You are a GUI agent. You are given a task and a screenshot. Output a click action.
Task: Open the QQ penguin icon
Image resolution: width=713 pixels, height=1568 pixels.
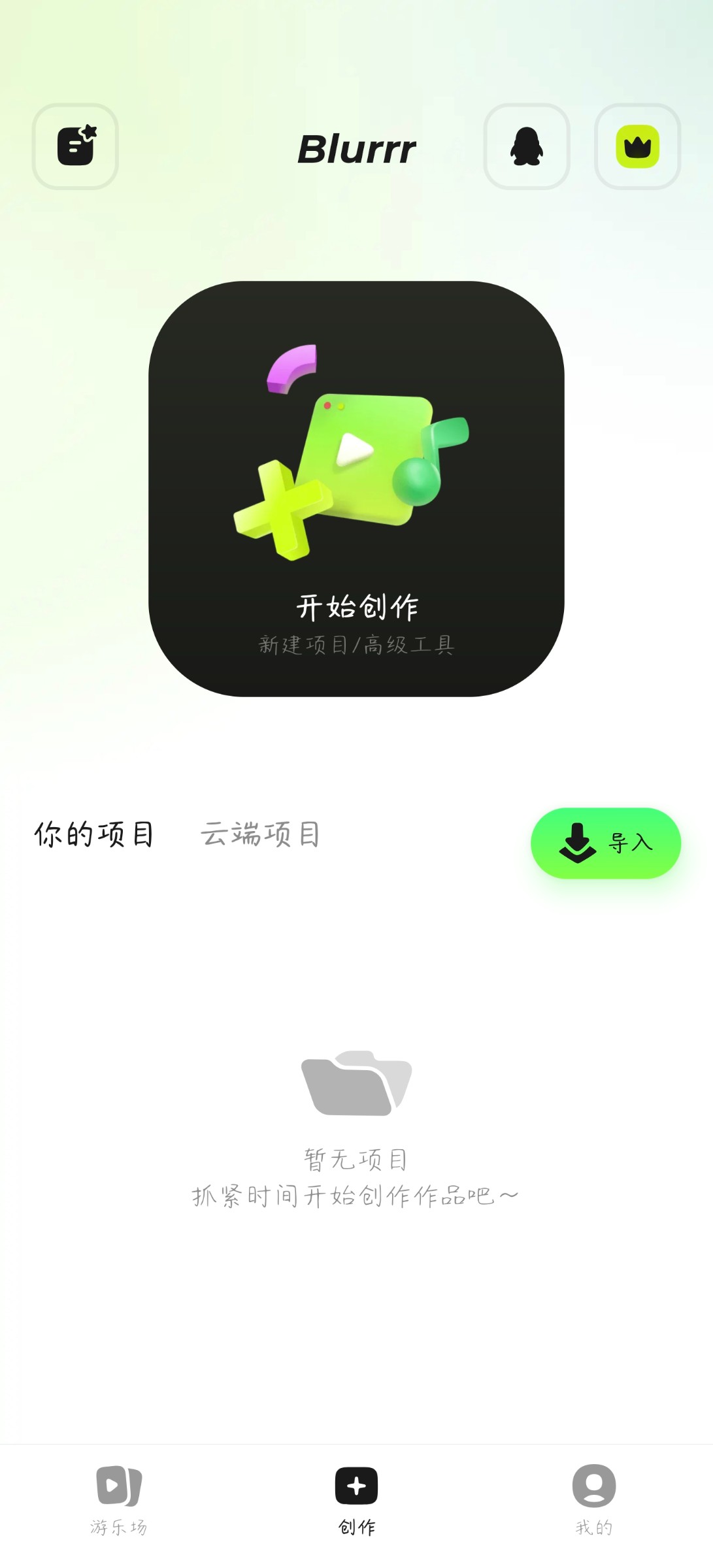point(527,146)
